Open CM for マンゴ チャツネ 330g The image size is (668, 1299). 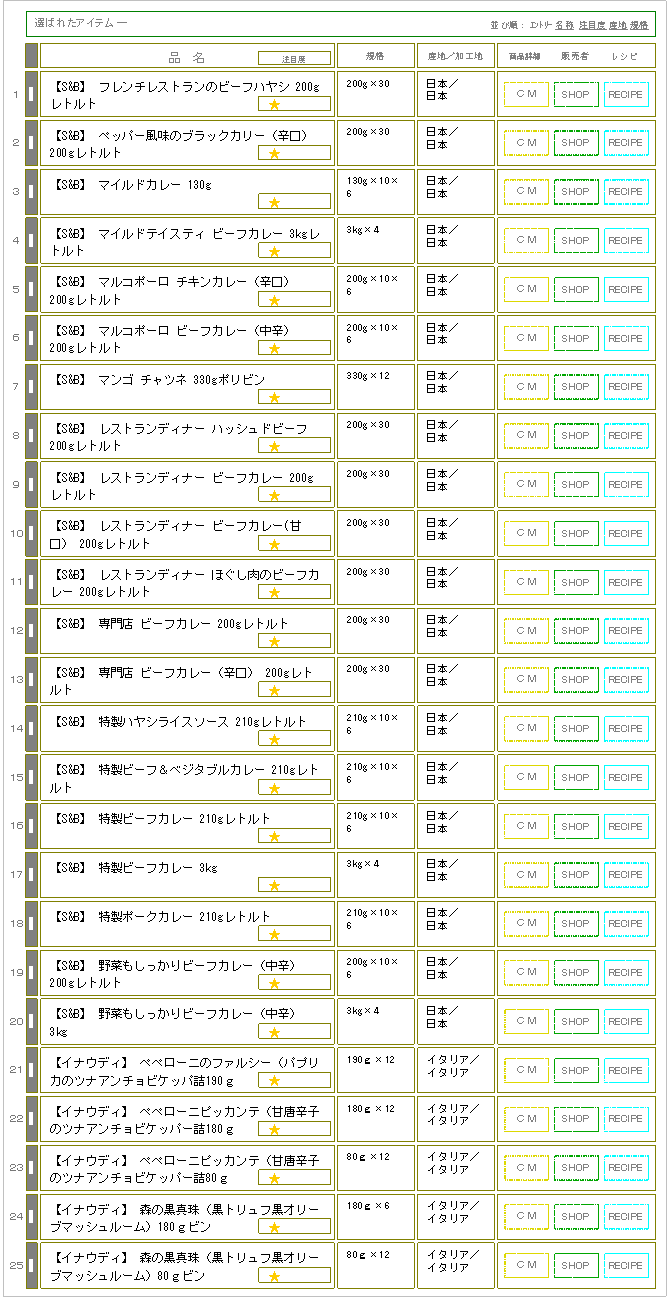pyautogui.click(x=526, y=387)
